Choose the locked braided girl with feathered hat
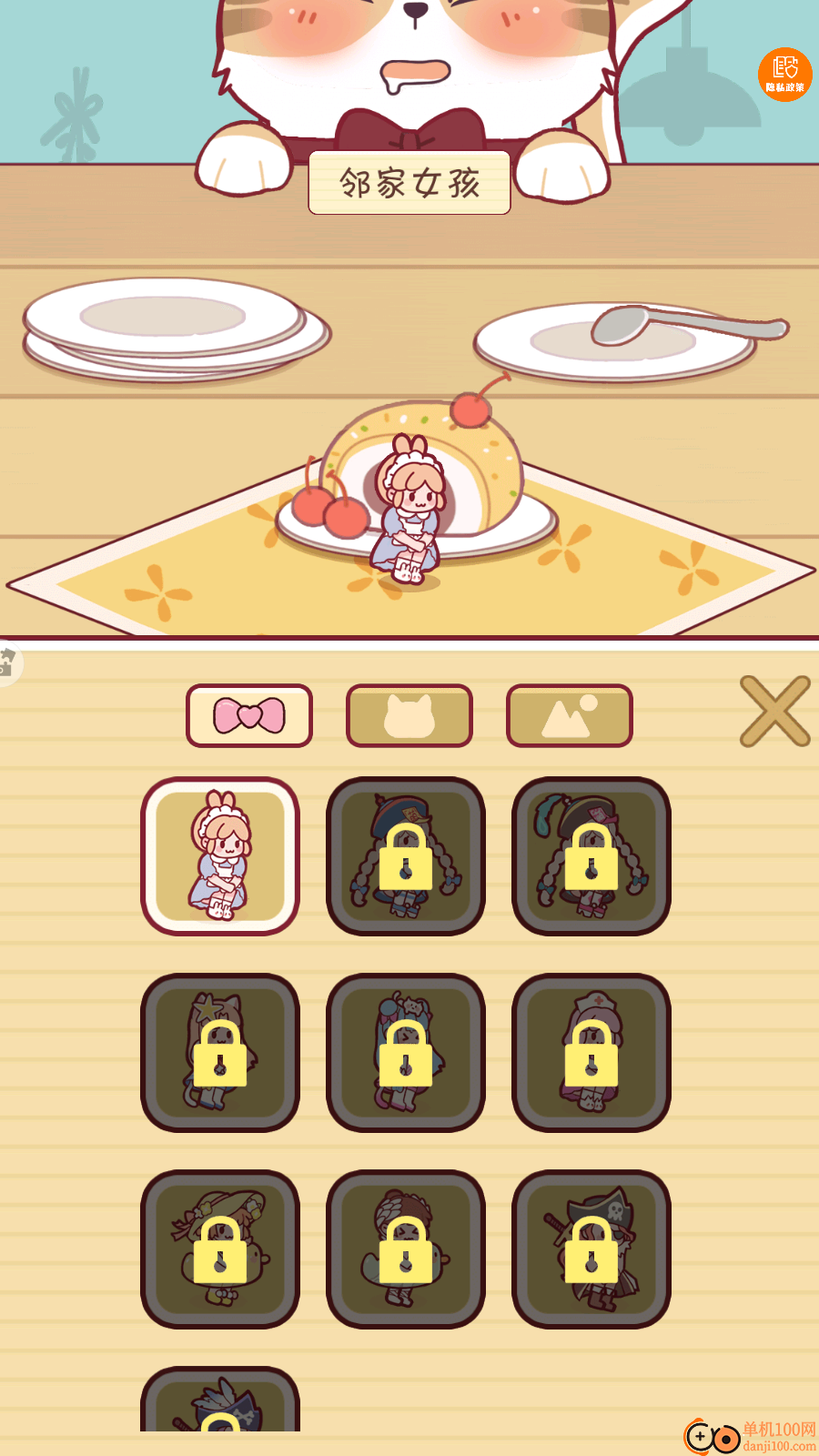This screenshot has height=1456, width=819. [x=591, y=856]
